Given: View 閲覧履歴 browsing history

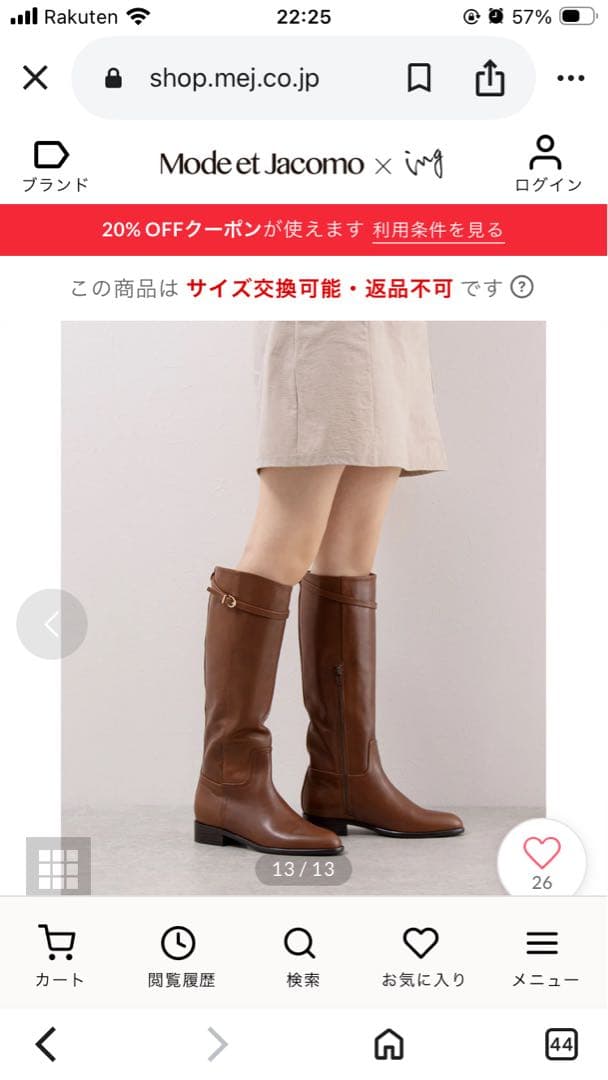Looking at the screenshot, I should pos(181,956).
